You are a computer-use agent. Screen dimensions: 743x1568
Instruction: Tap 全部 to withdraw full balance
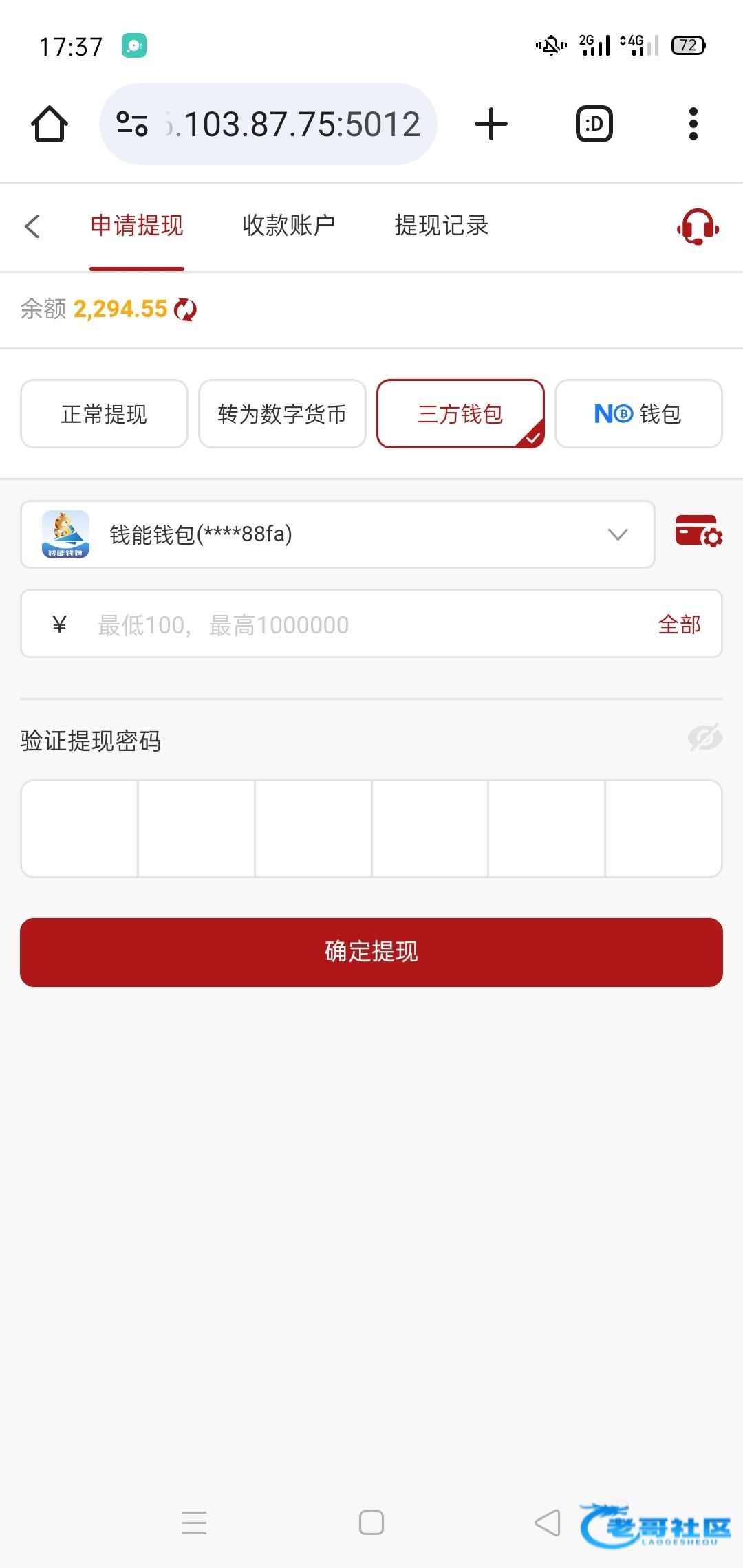[x=679, y=624]
